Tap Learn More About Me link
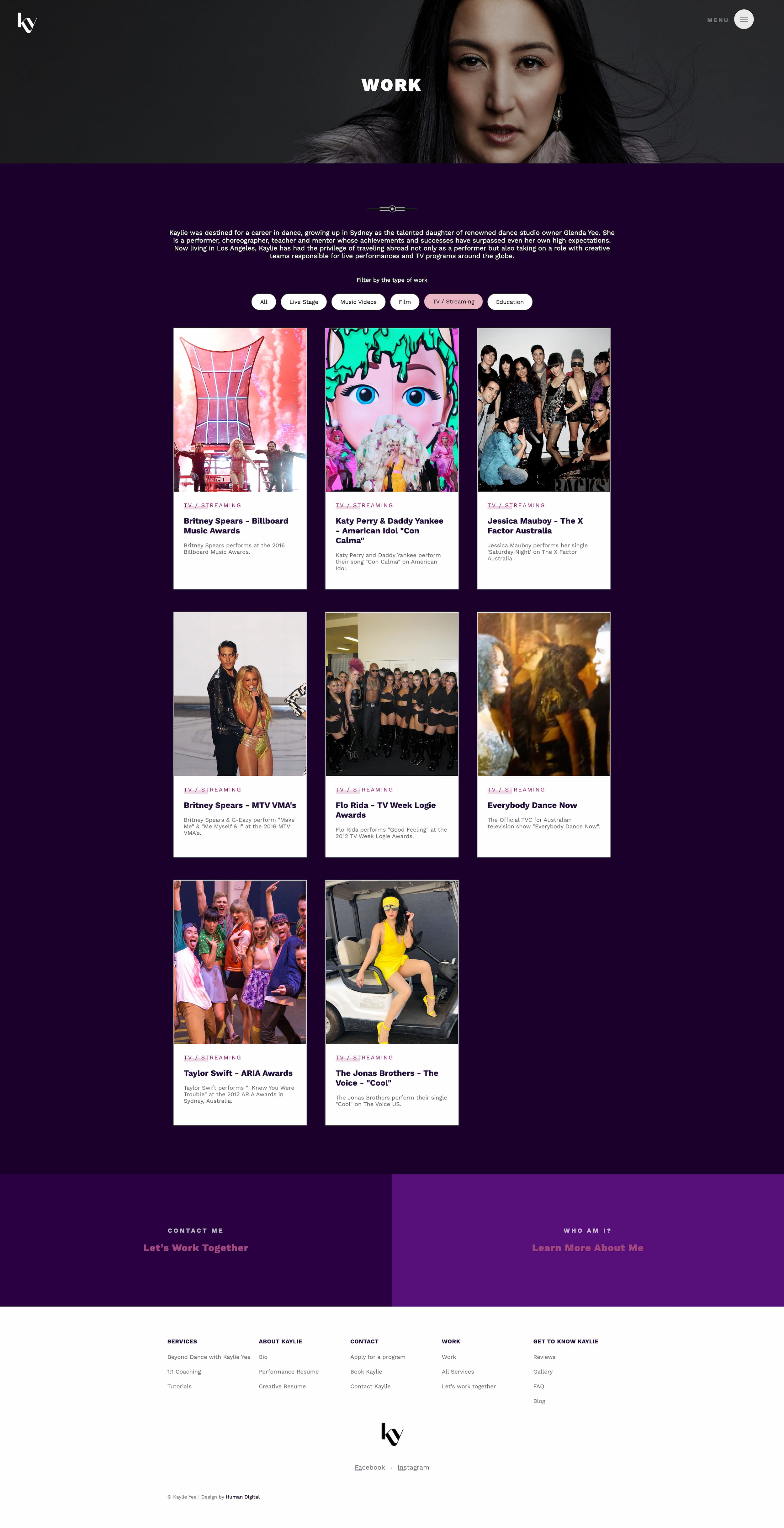This screenshot has height=1528, width=784. click(587, 1248)
